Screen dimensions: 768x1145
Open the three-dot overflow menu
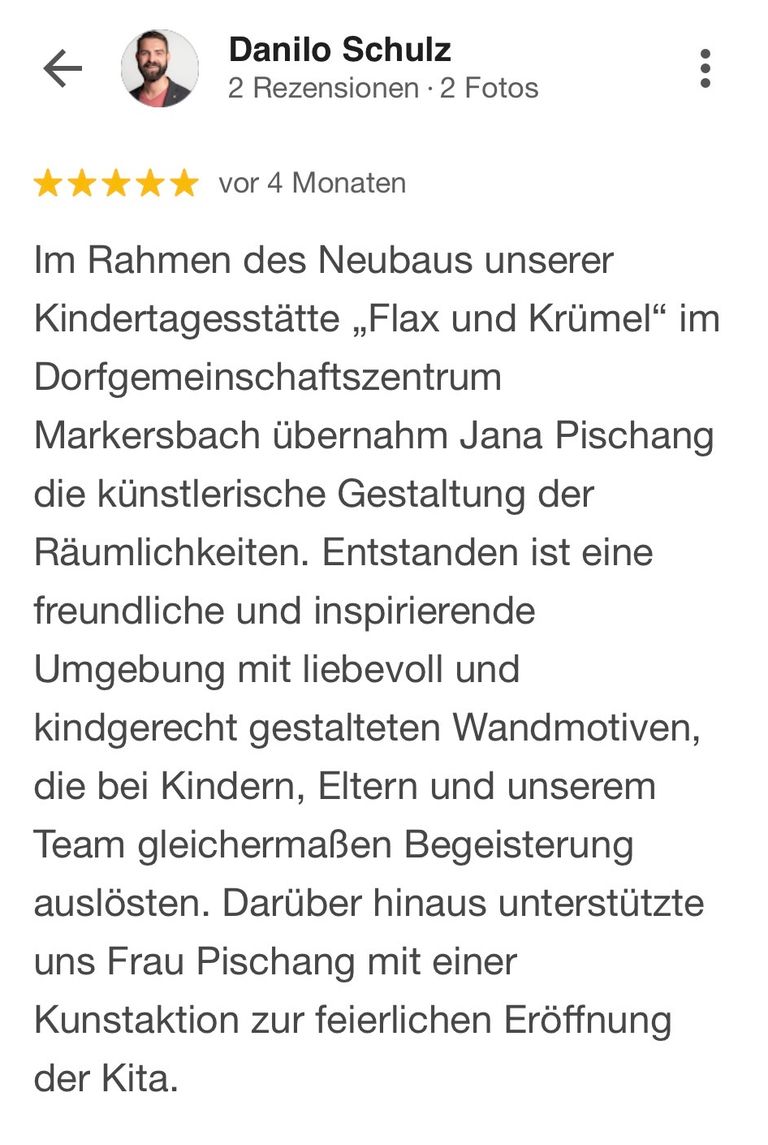(705, 69)
